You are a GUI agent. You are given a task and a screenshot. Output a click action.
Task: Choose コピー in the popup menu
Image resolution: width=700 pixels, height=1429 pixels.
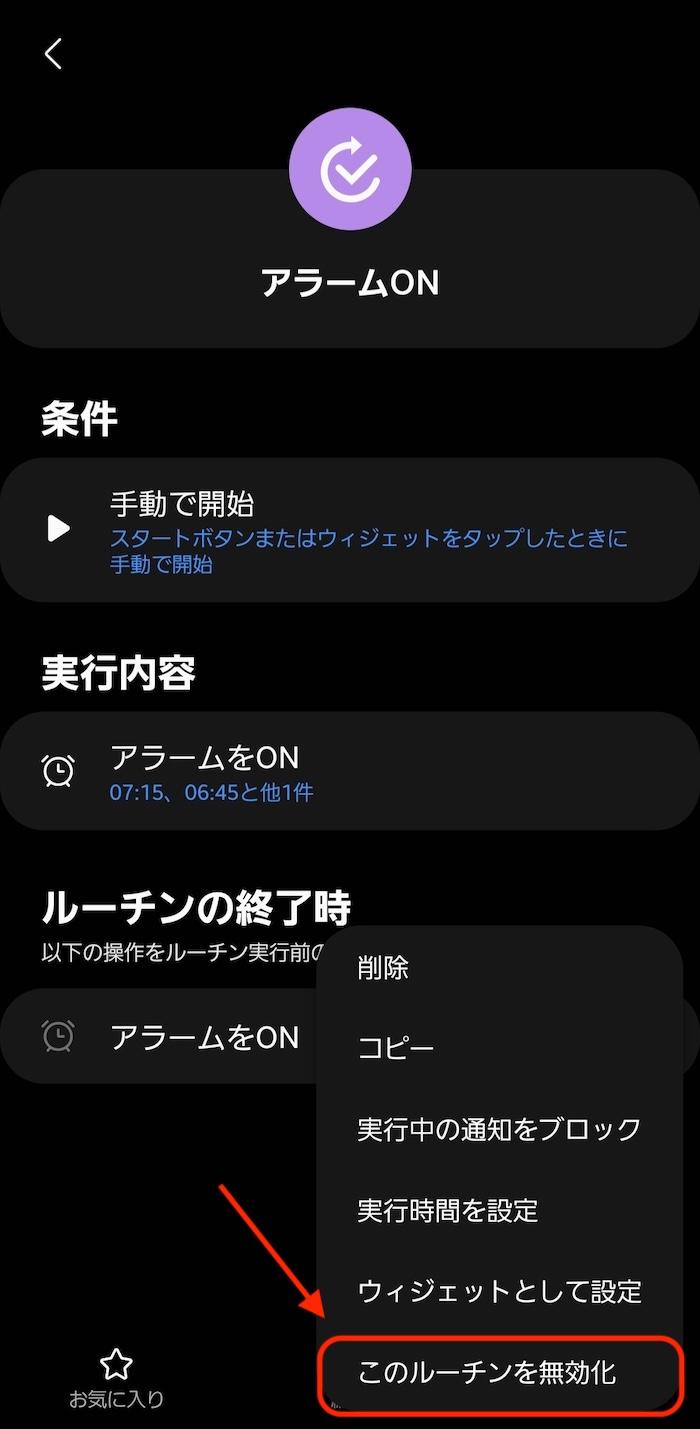pyautogui.click(x=396, y=1049)
